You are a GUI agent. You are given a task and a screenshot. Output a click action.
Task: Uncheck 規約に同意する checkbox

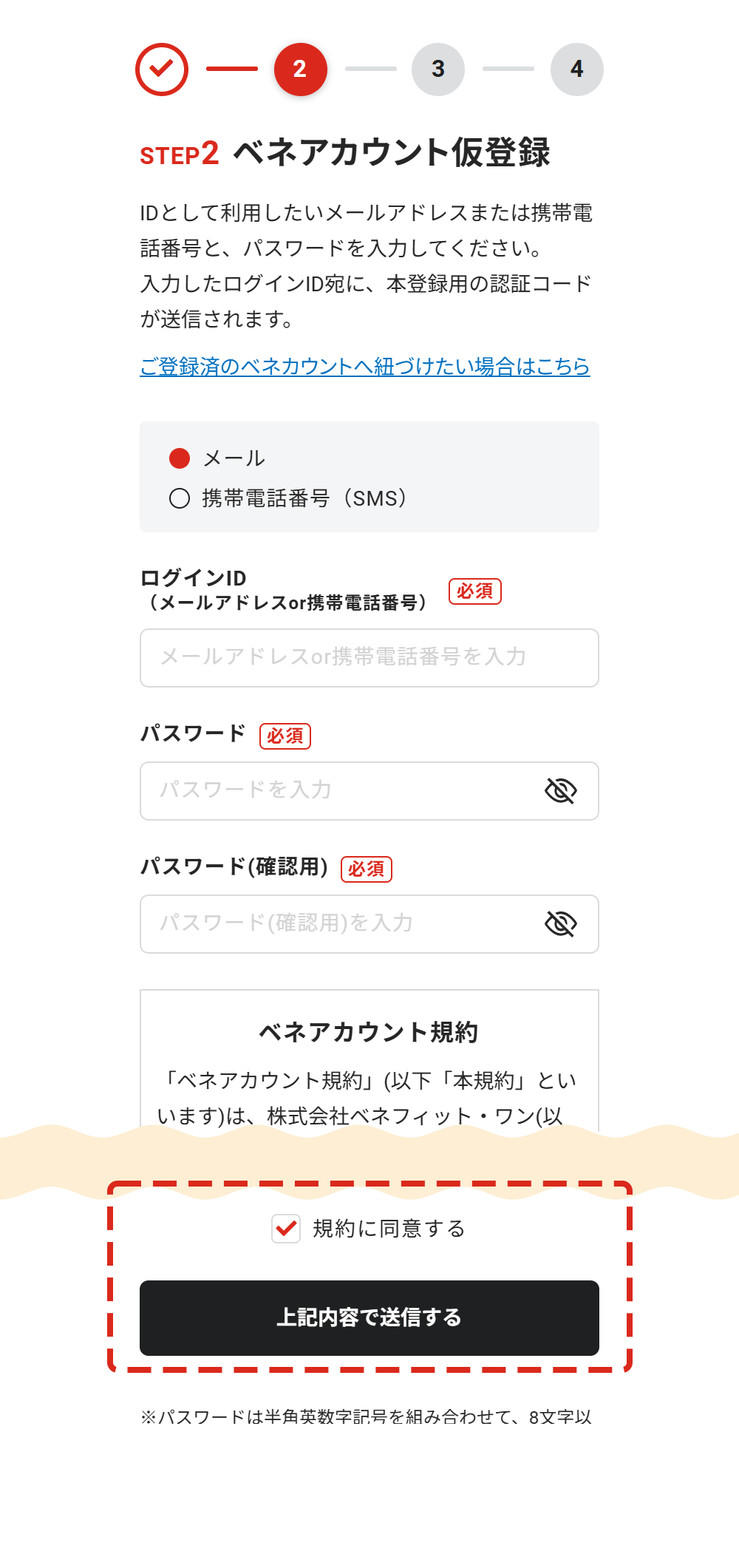click(x=286, y=1229)
